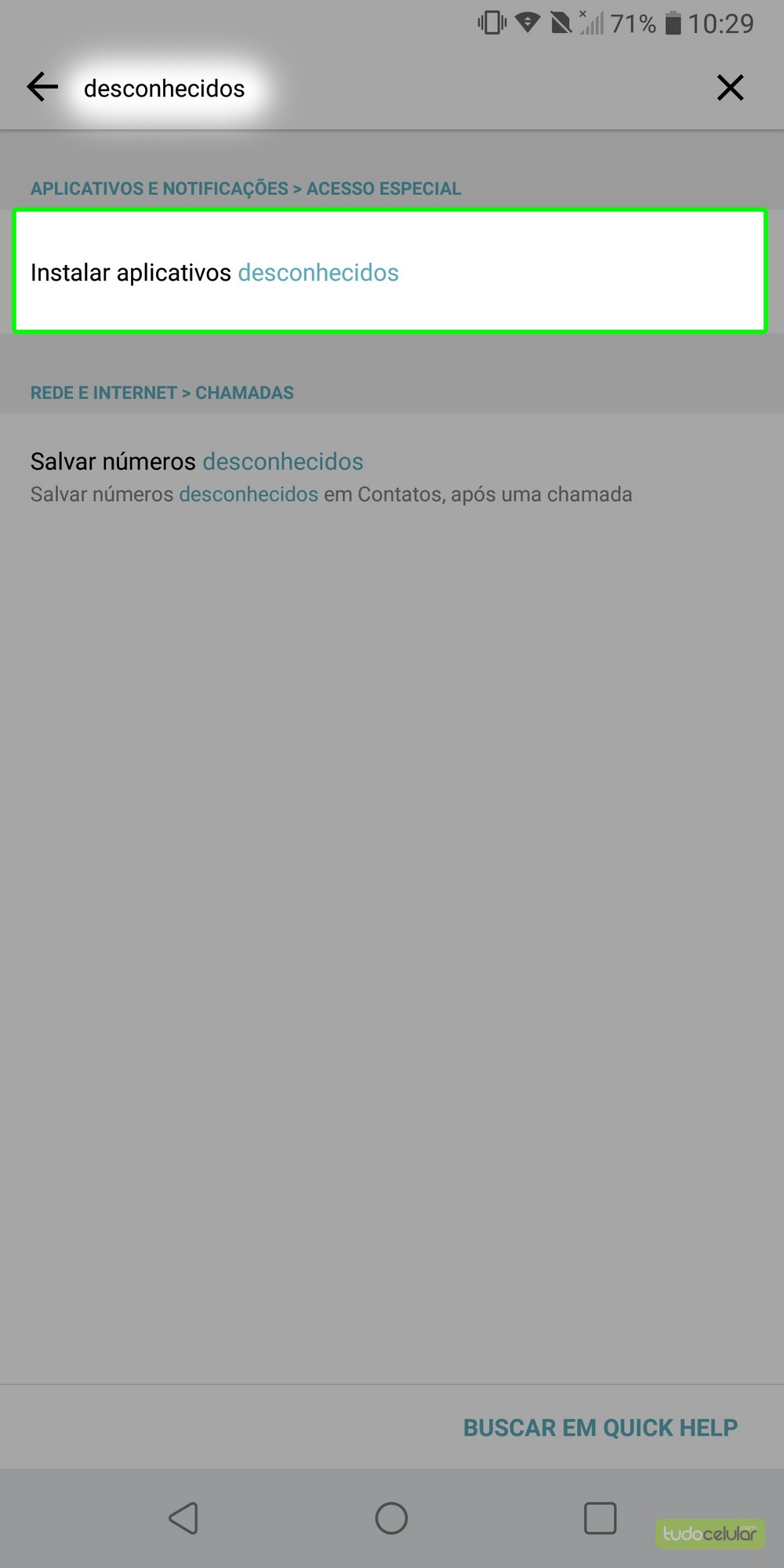Tap Buscar em Quick Help
Image resolution: width=784 pixels, height=1568 pixels.
600,1428
